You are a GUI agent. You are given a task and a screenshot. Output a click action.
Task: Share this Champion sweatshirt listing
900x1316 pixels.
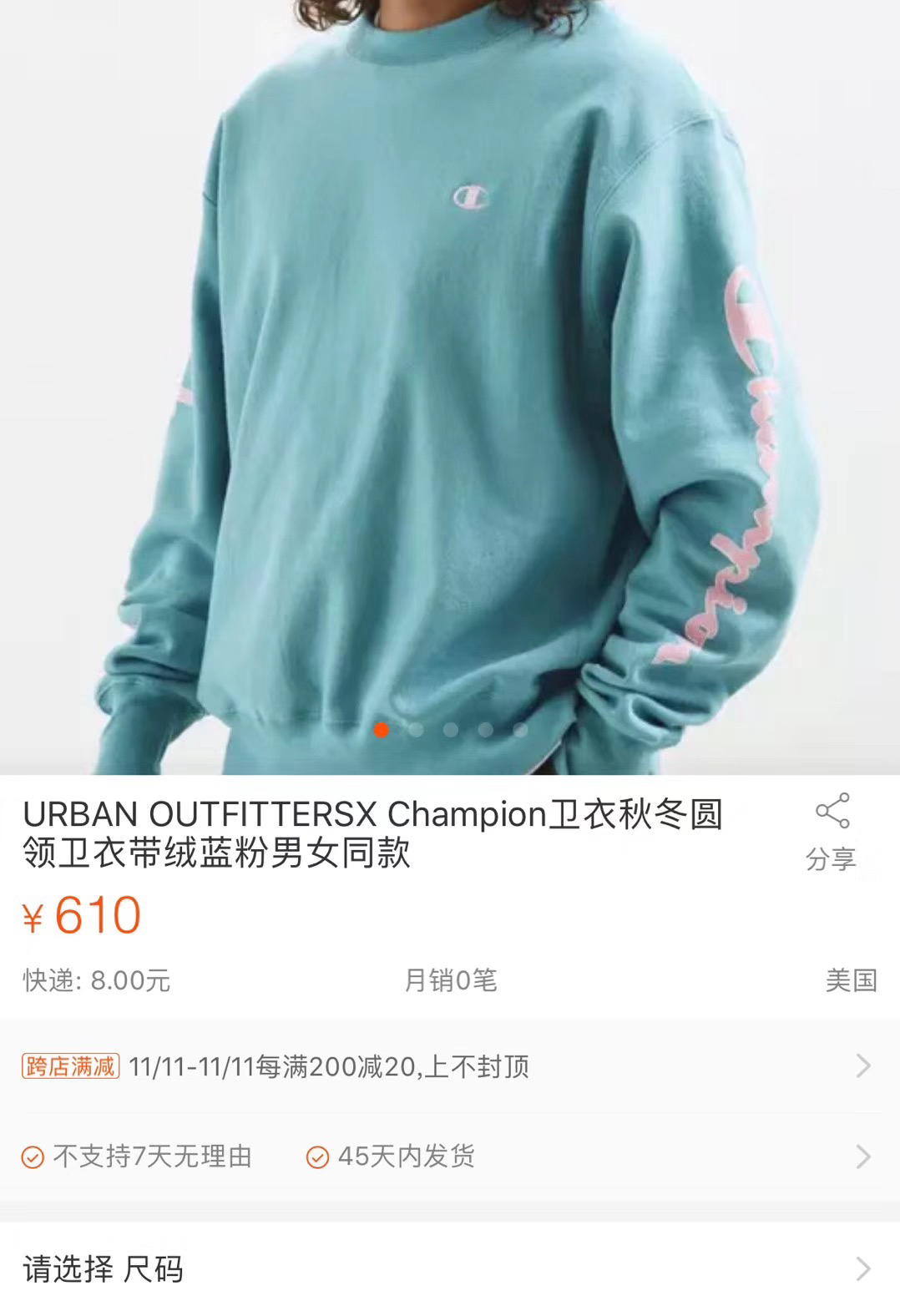(832, 833)
